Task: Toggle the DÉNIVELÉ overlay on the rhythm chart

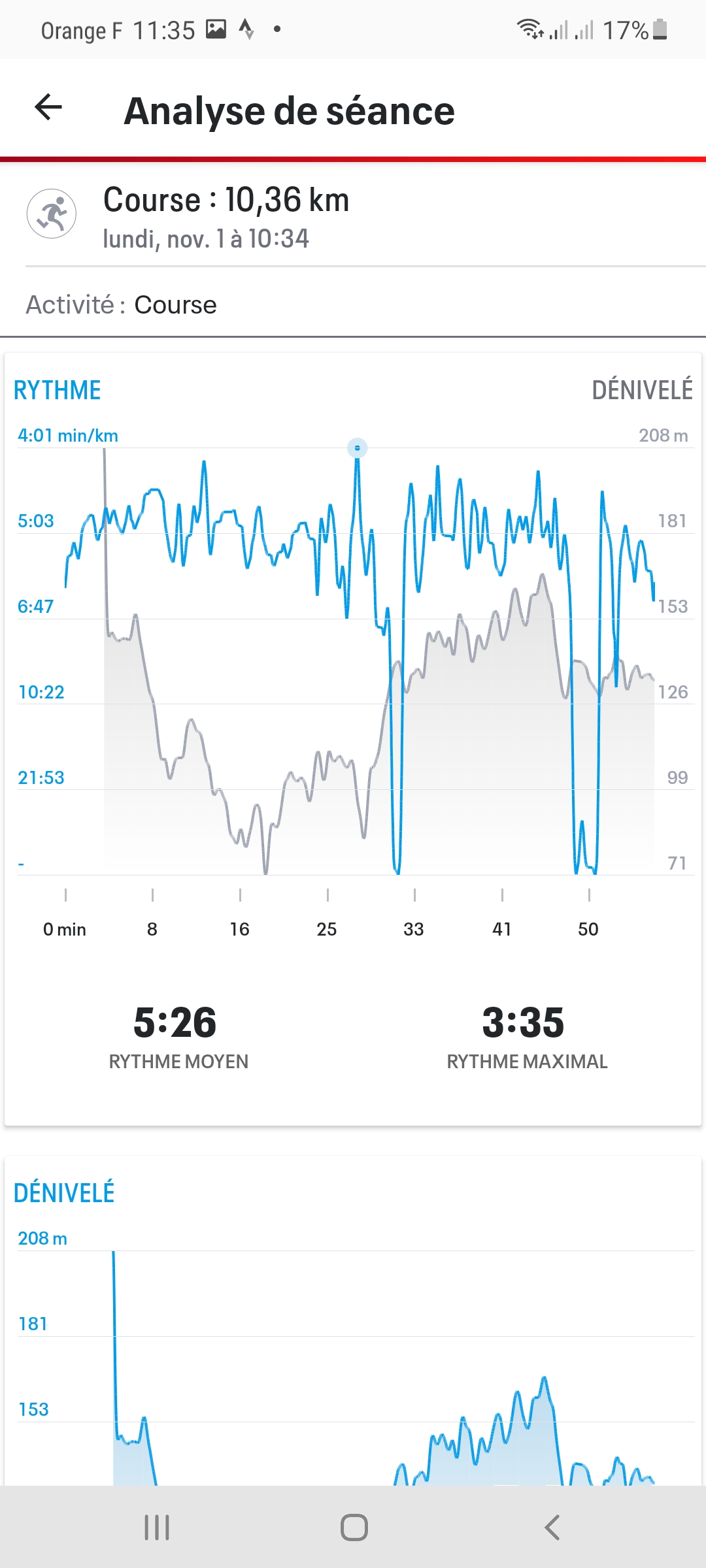Action: point(641,390)
